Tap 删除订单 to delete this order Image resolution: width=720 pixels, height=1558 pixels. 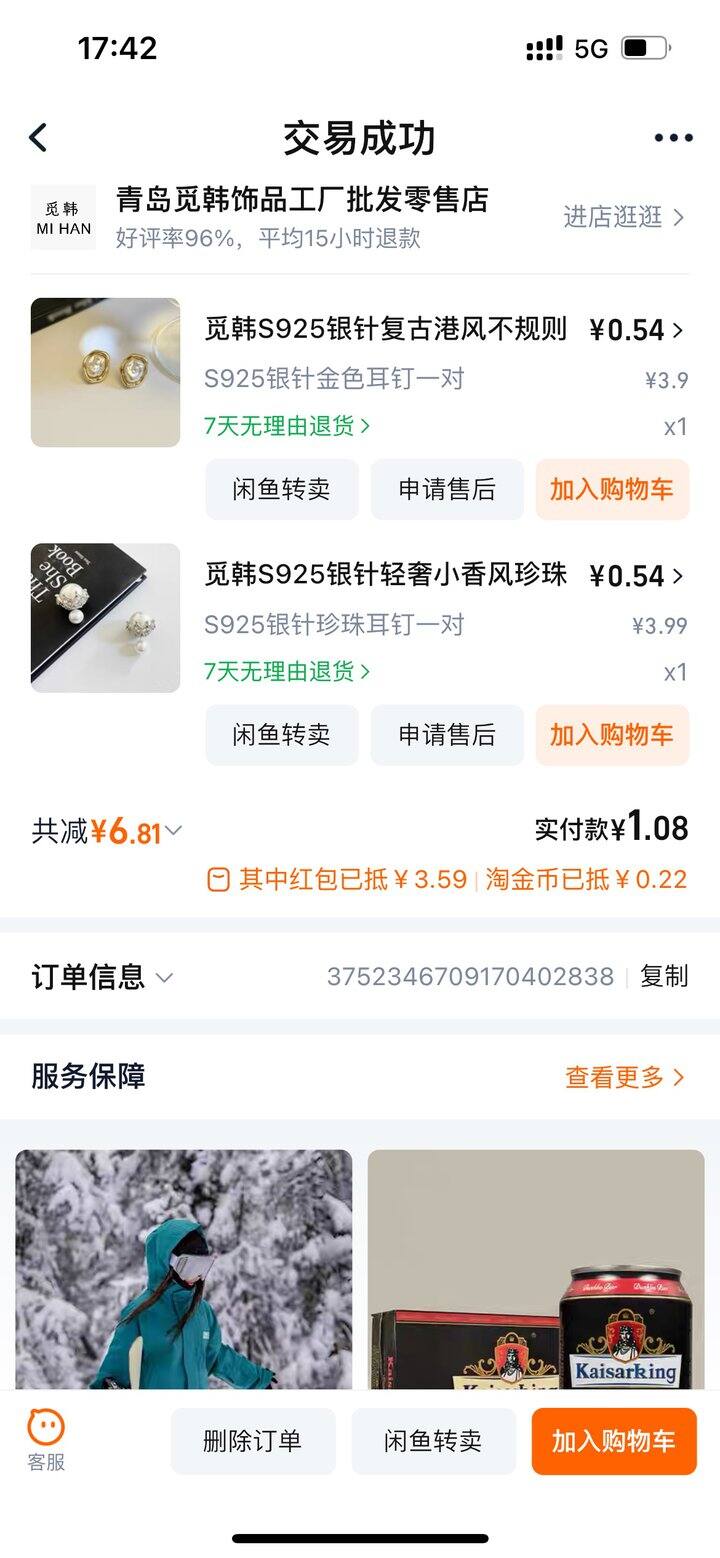pos(252,1441)
